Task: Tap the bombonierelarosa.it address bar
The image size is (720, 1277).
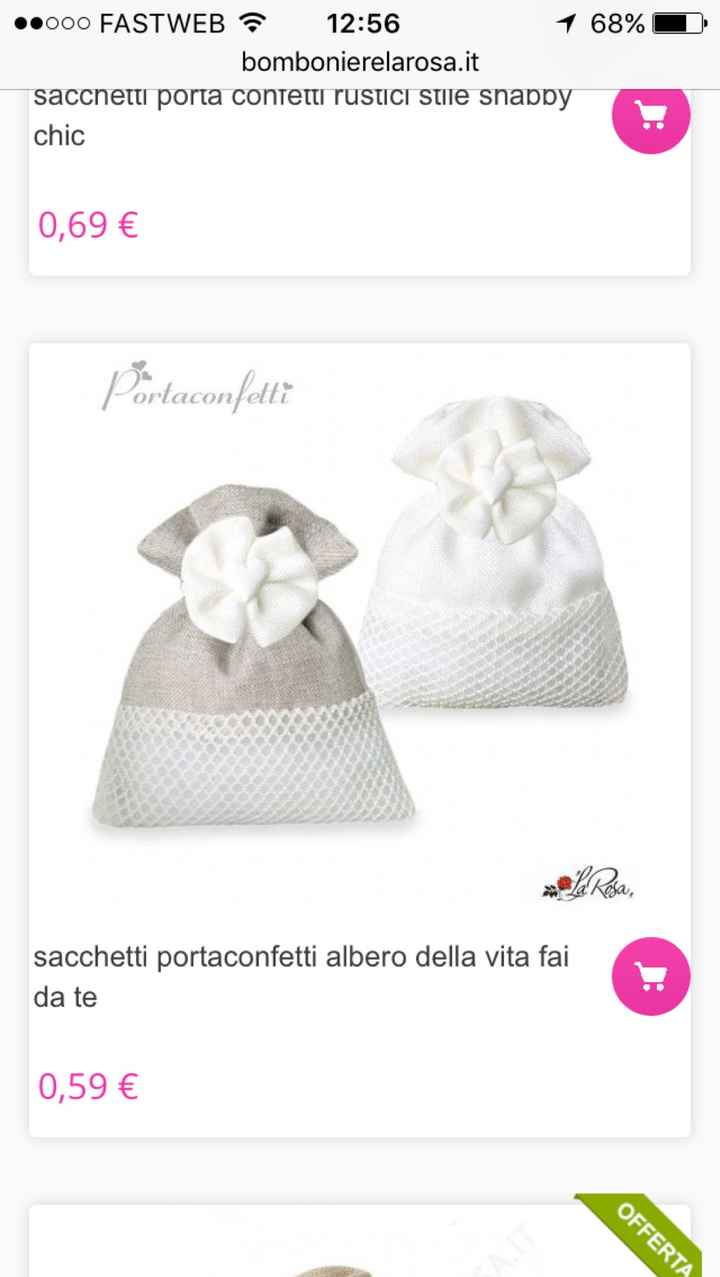Action: click(x=360, y=62)
